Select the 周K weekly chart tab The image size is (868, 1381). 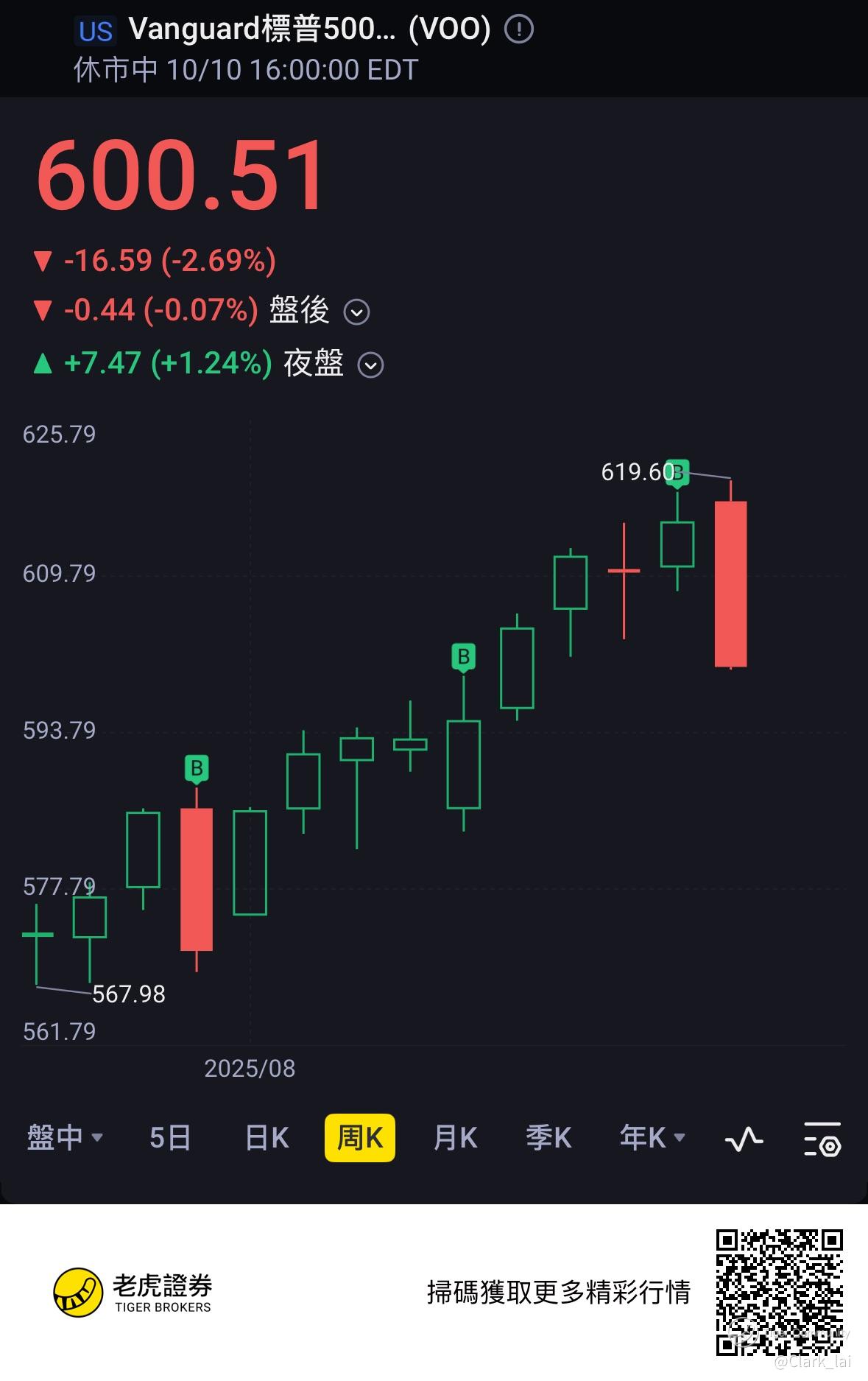click(360, 1138)
